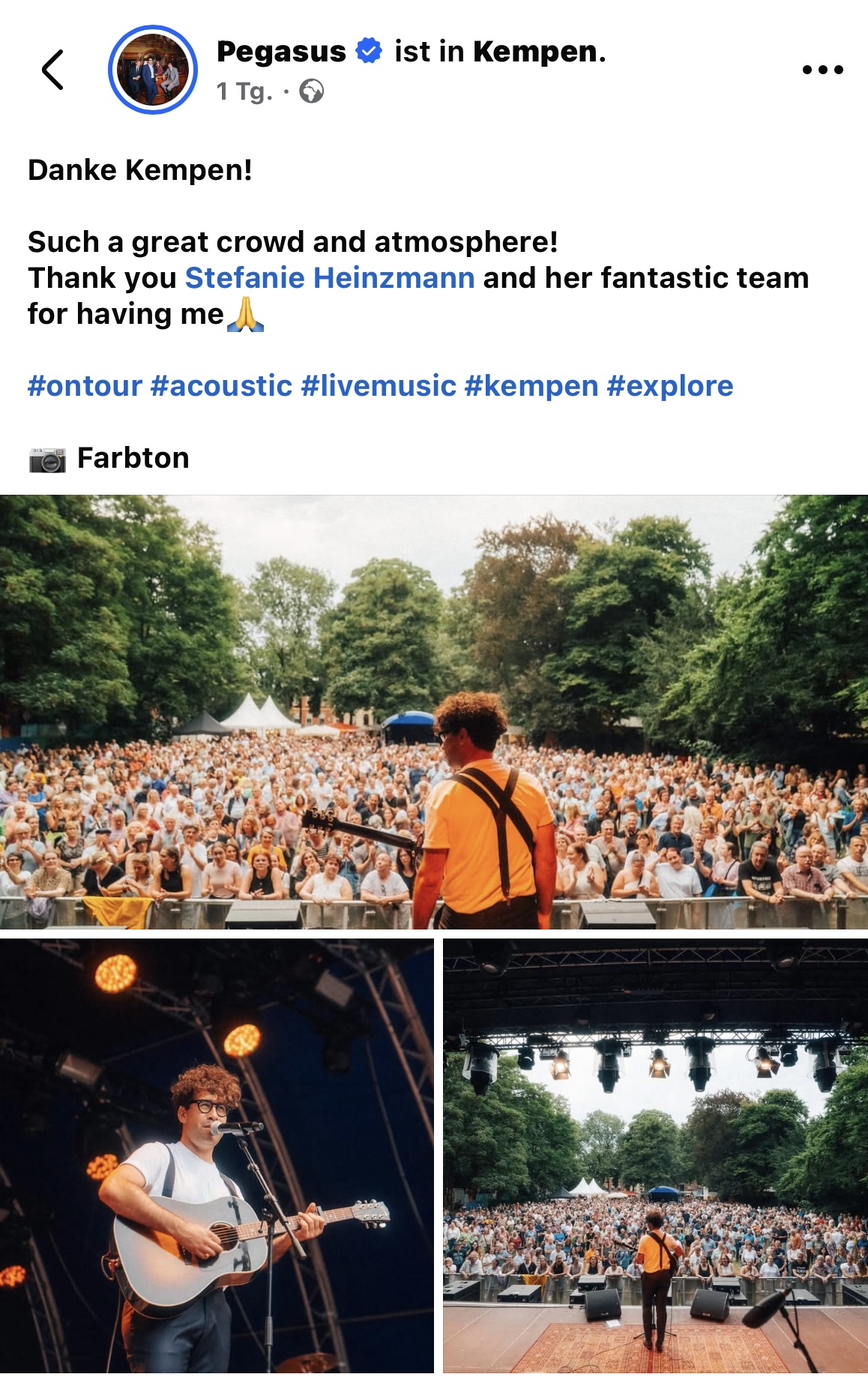View the wide stage and crowd photo
This screenshot has width=868, height=1389.
coord(655,1155)
